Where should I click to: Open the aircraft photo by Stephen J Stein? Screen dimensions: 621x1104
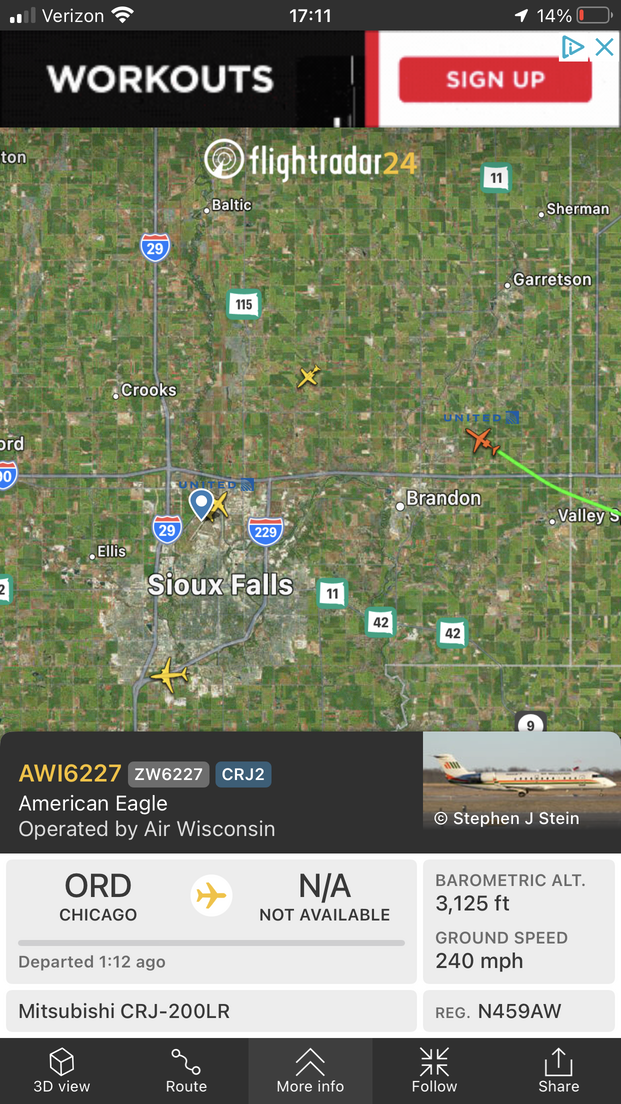(521, 781)
